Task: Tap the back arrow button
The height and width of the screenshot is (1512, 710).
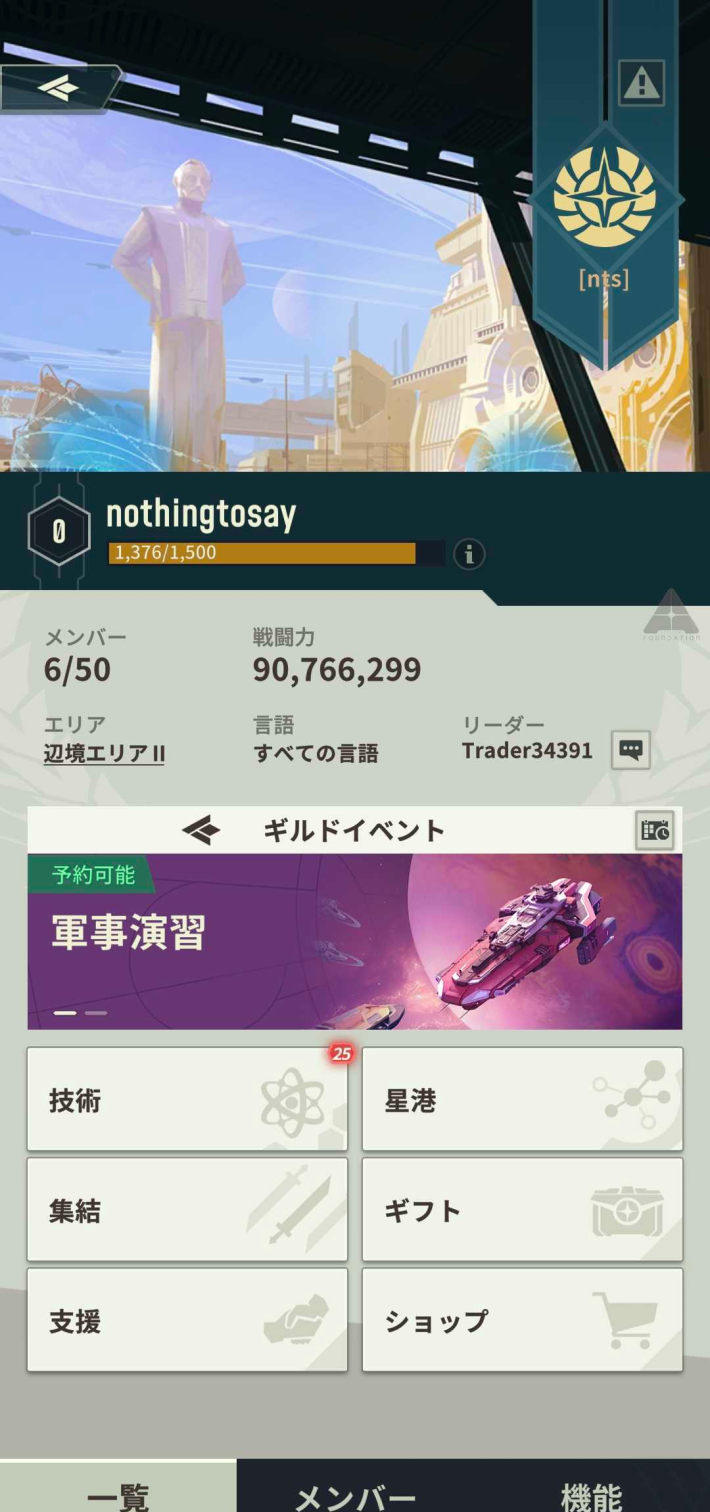Action: pyautogui.click(x=58, y=89)
